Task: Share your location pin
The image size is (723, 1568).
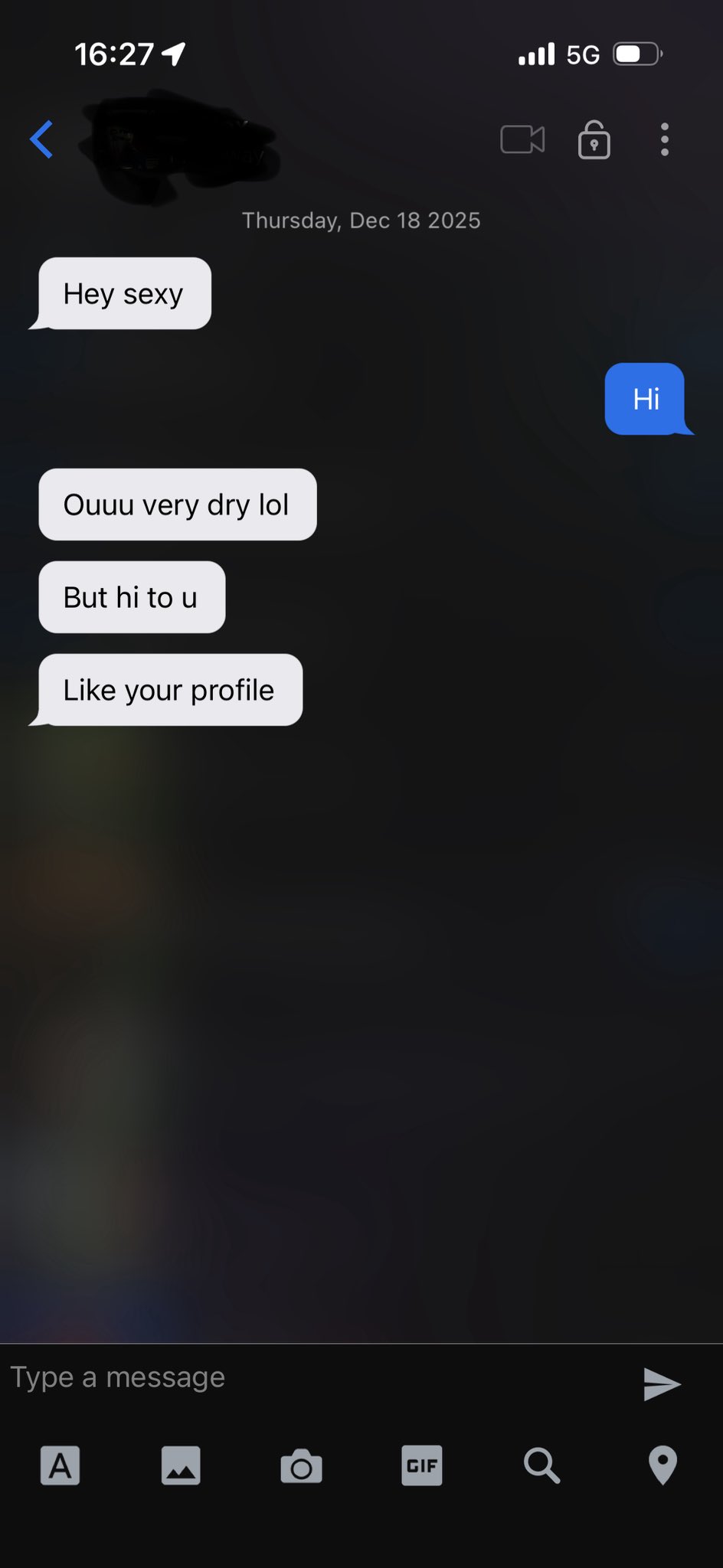Action: tap(662, 1465)
